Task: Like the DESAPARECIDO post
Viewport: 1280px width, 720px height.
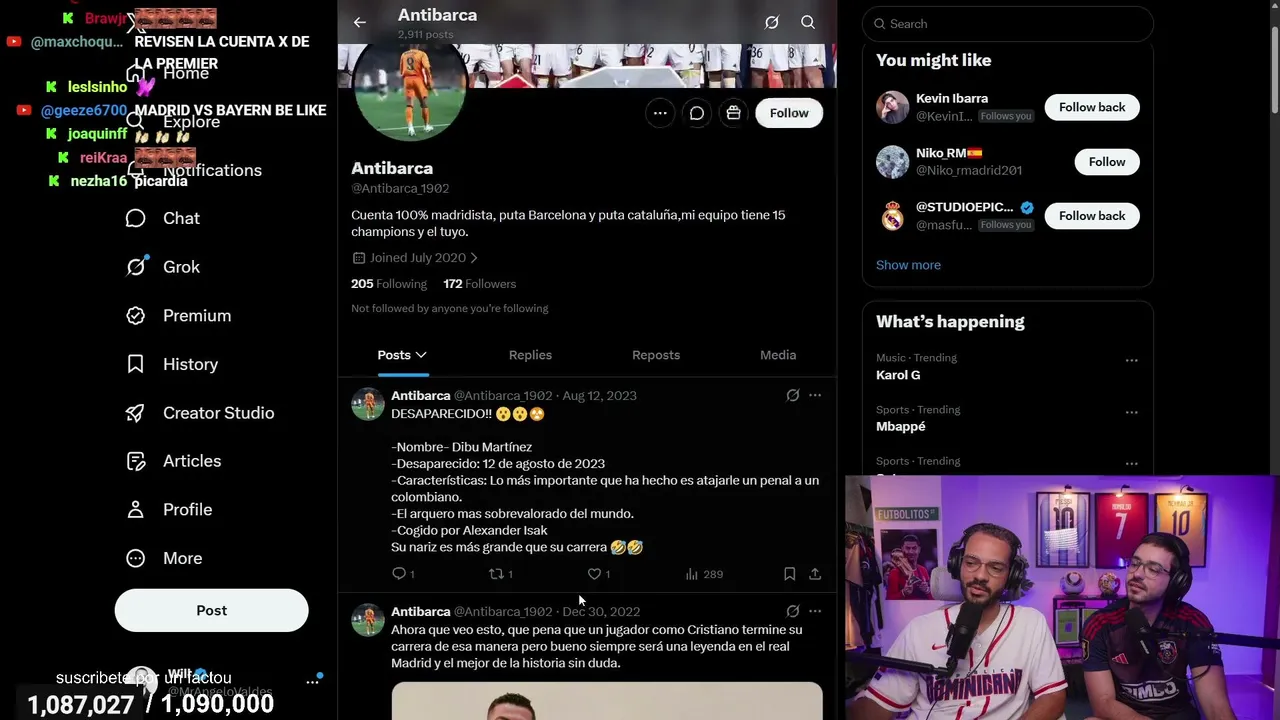Action: [599, 574]
